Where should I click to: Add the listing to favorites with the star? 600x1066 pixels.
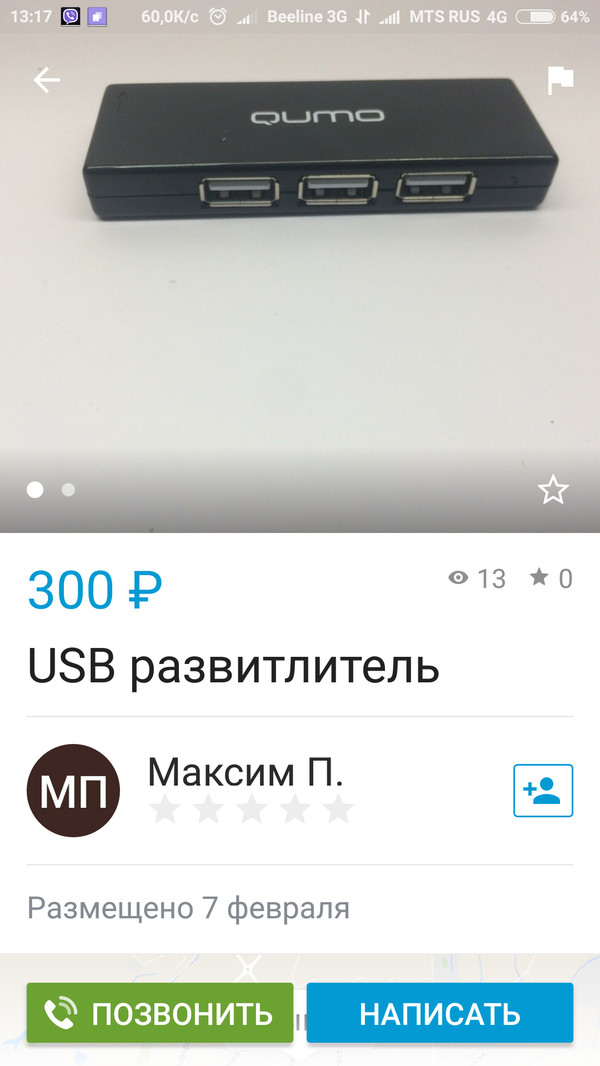tap(552, 490)
